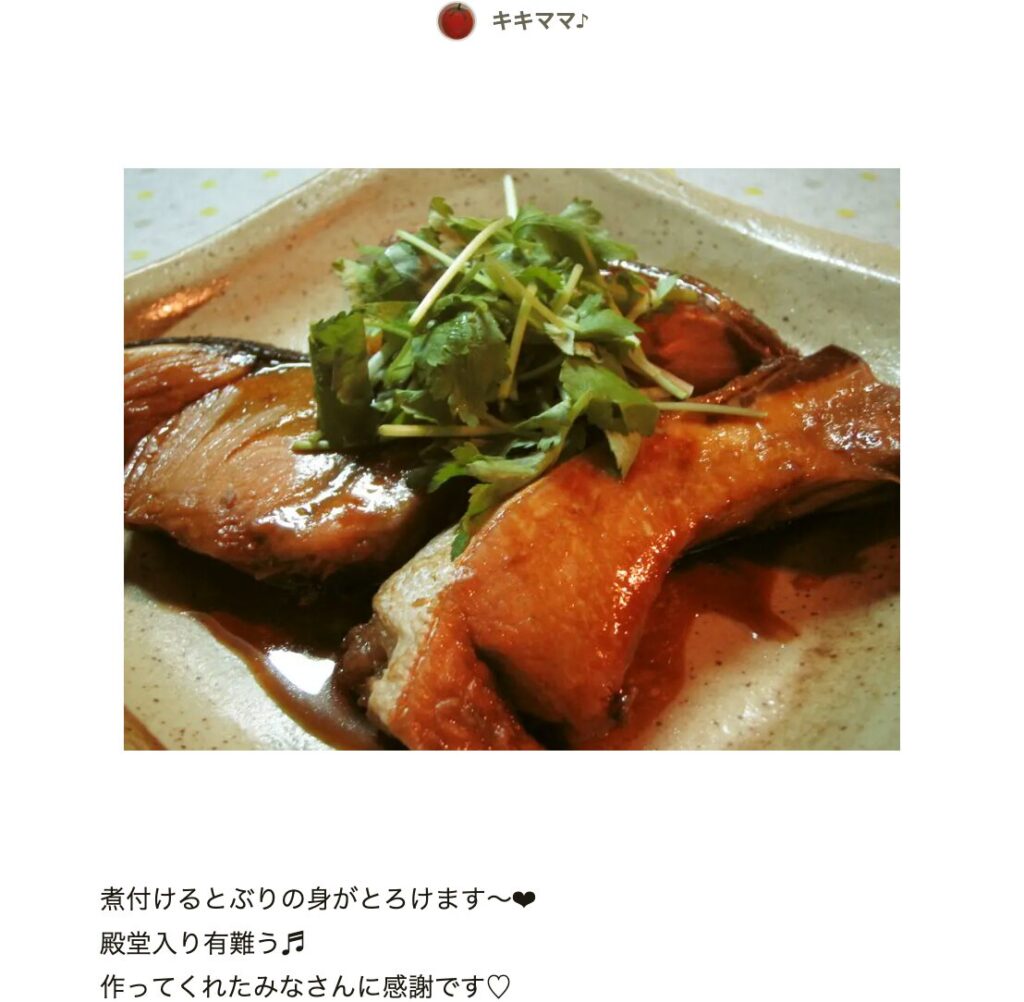This screenshot has height=1002, width=1024.
Task: Open the simmered yellowtail dish photo
Action: click(x=511, y=459)
